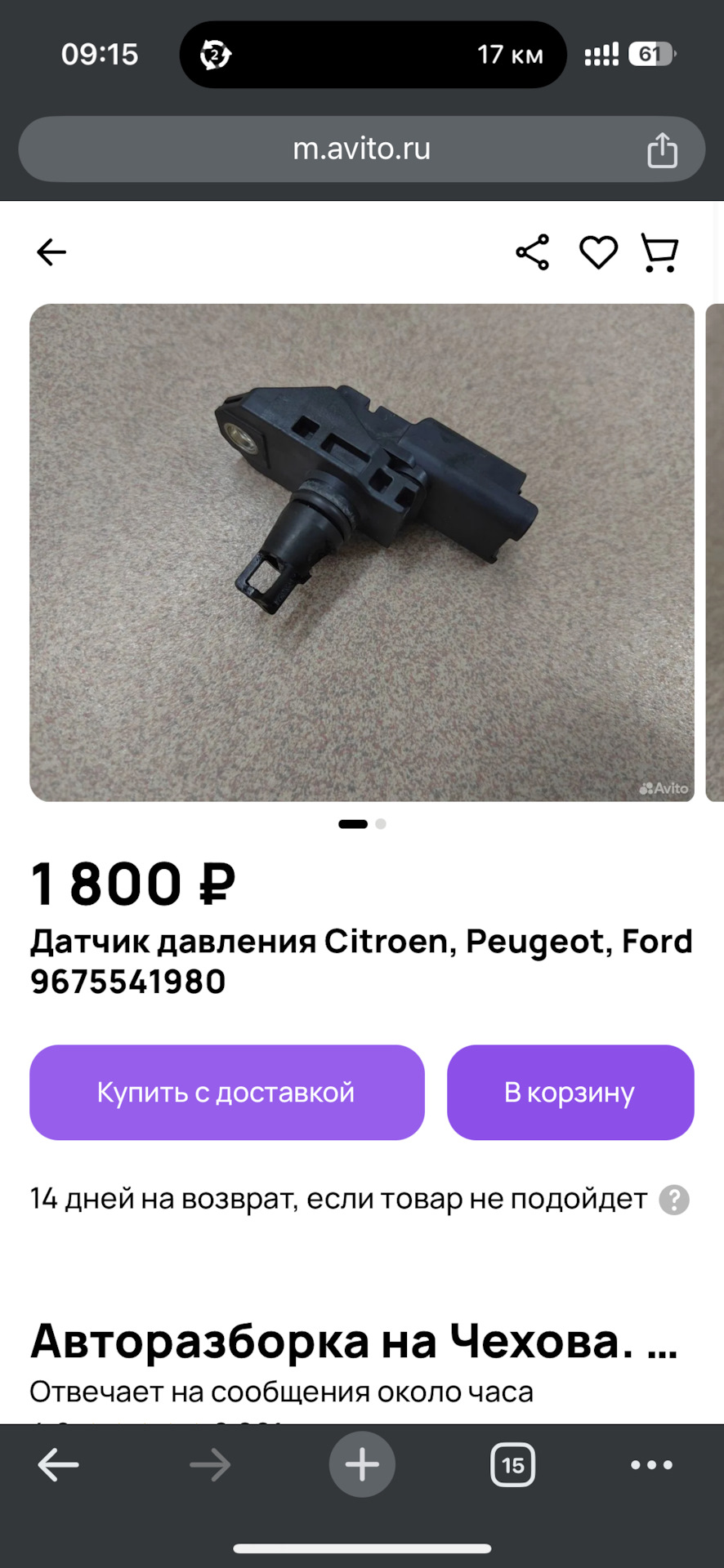Open the browser share sheet icon
The height and width of the screenshot is (1568, 724).
[x=662, y=149]
